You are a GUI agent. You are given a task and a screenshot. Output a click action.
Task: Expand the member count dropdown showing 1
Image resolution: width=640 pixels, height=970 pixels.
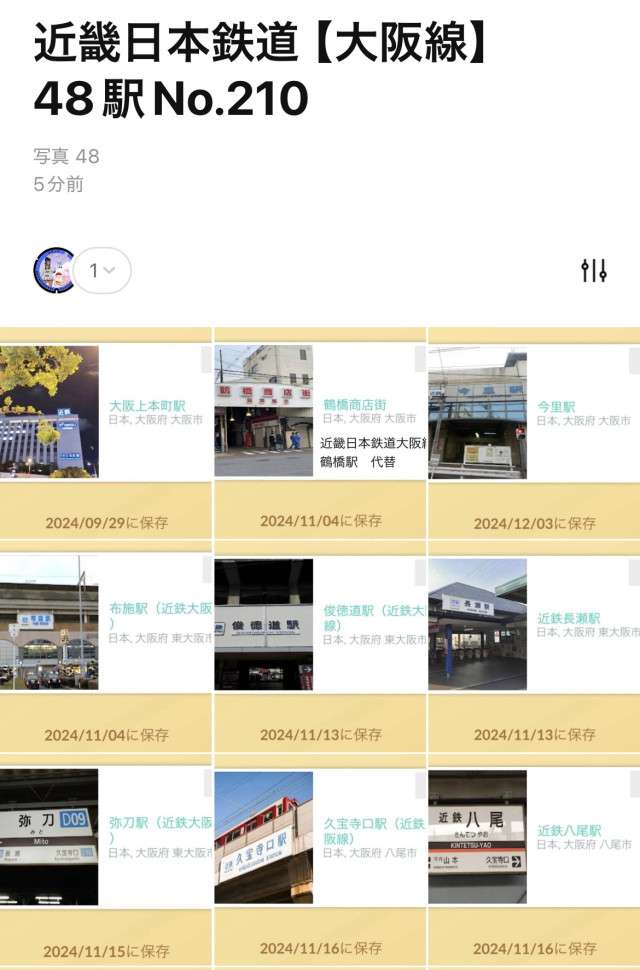(102, 270)
